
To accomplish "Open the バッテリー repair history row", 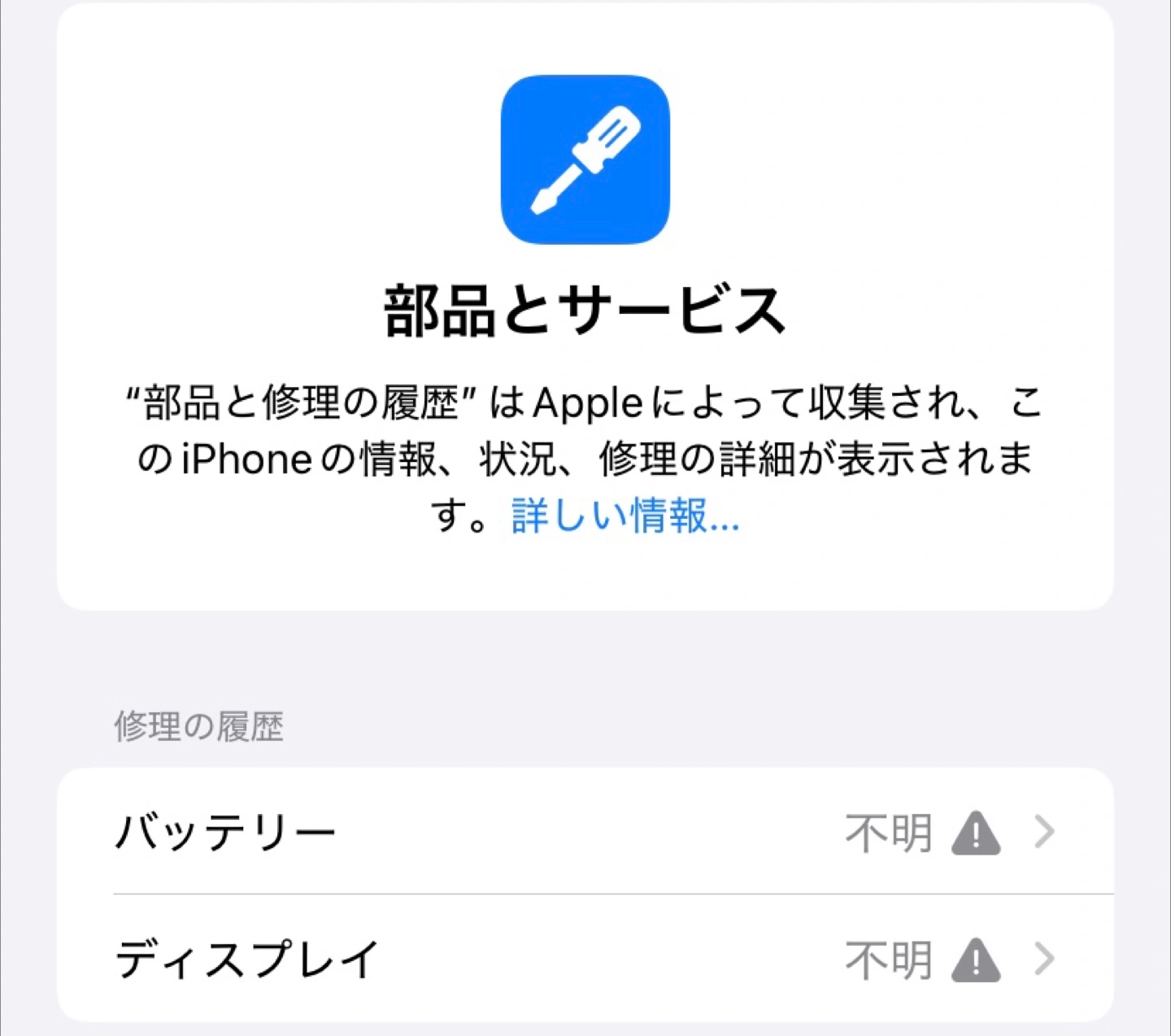I will tap(585, 832).
